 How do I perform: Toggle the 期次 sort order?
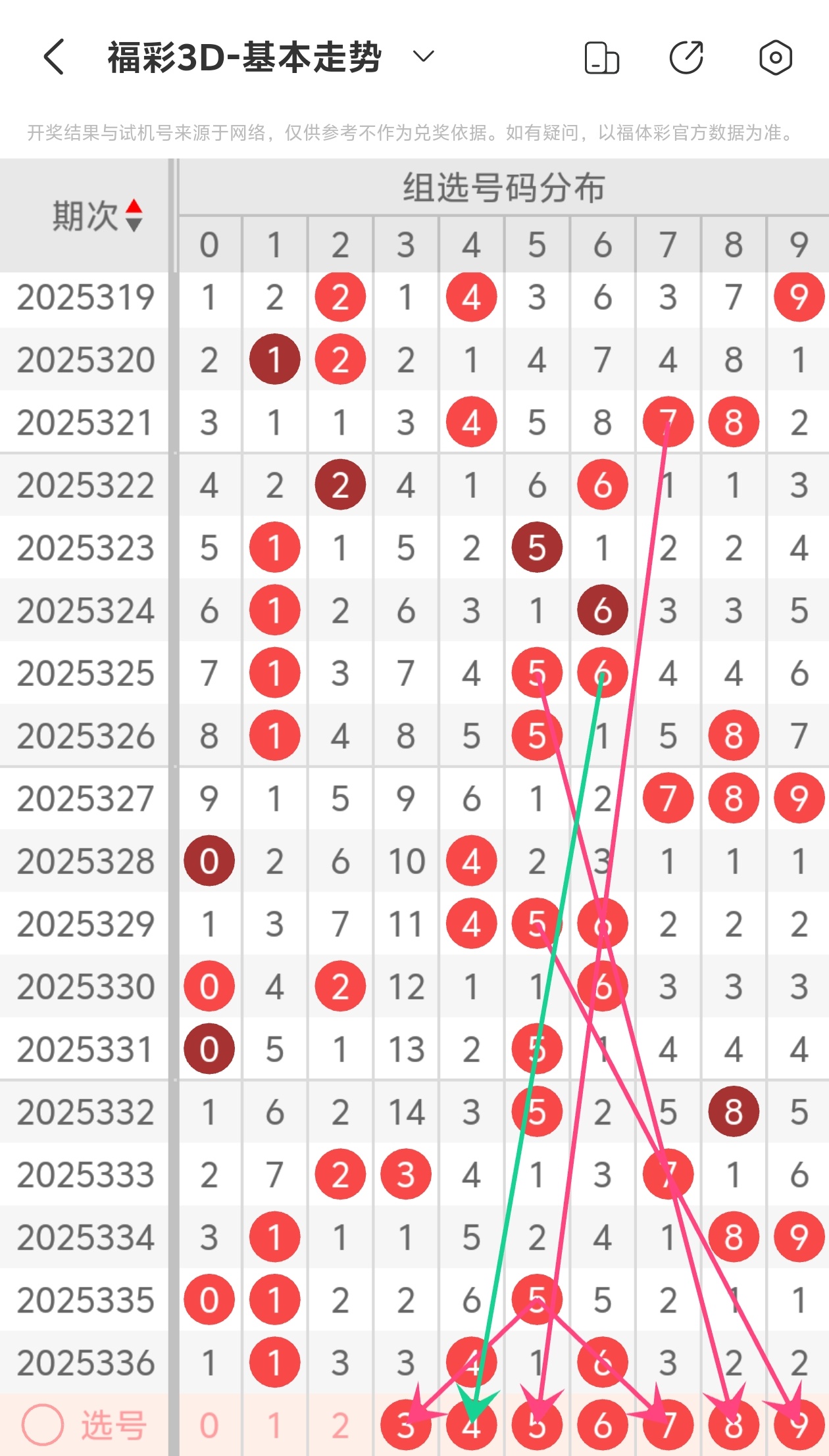coord(134,216)
